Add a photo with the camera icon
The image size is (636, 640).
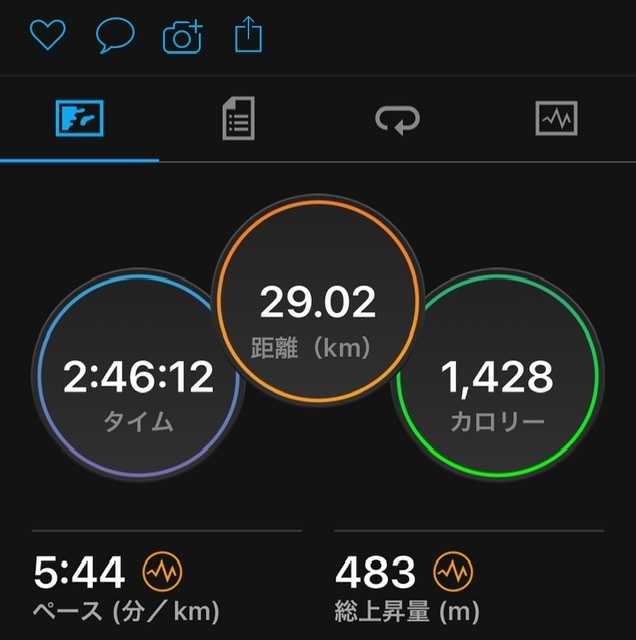pos(183,37)
